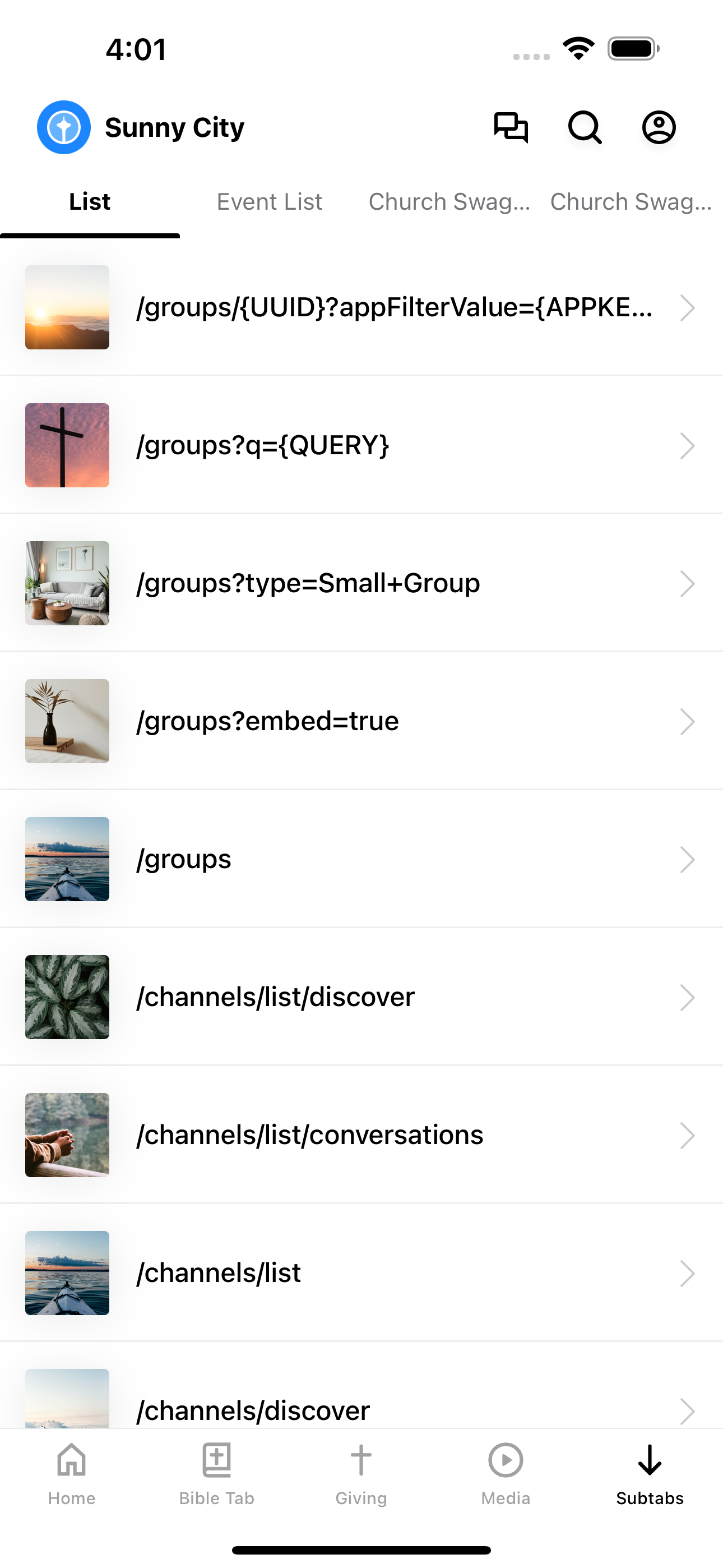Open the /groups/{UUID}?appFilterValue row
Screen dimensions: 723x1568
(x=361, y=307)
